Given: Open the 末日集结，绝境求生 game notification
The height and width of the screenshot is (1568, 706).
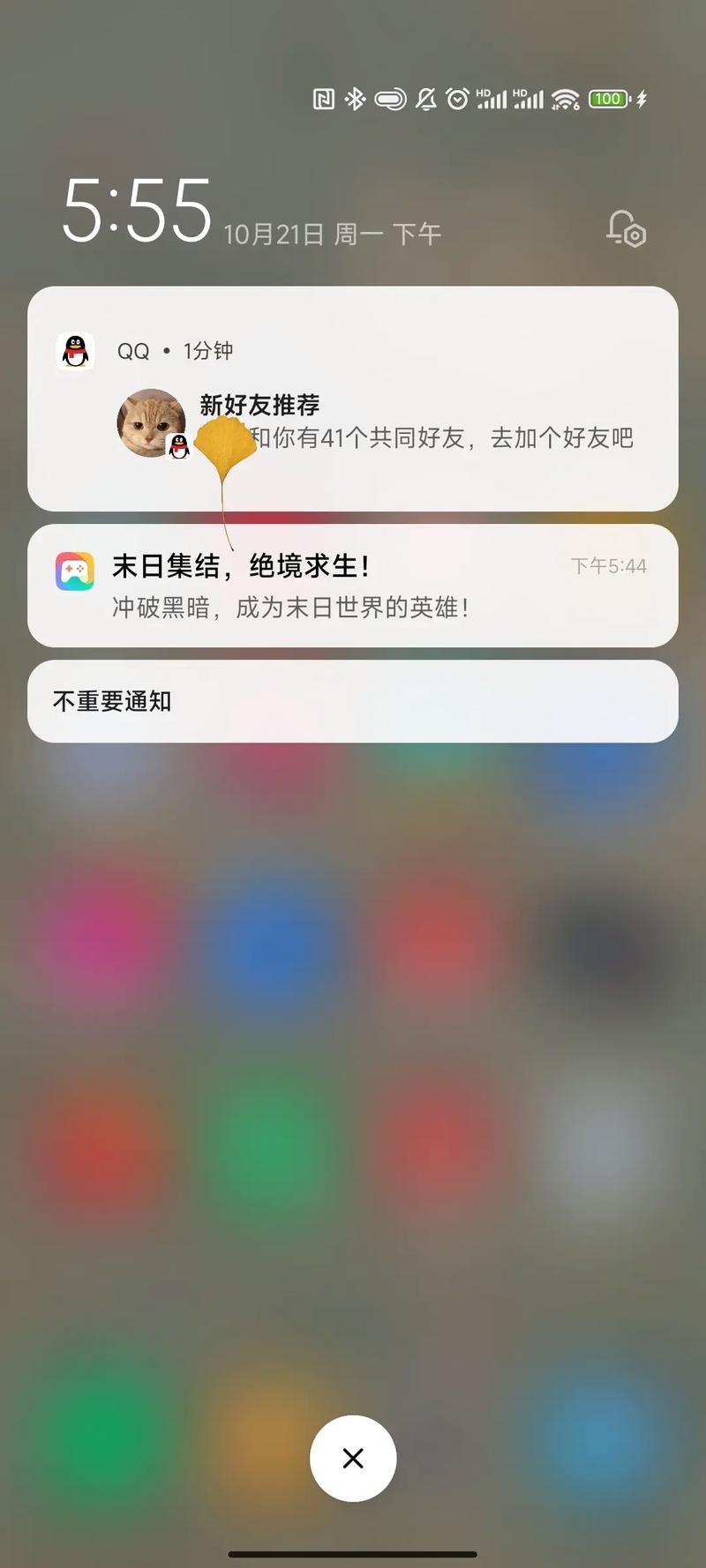Looking at the screenshot, I should tap(353, 586).
